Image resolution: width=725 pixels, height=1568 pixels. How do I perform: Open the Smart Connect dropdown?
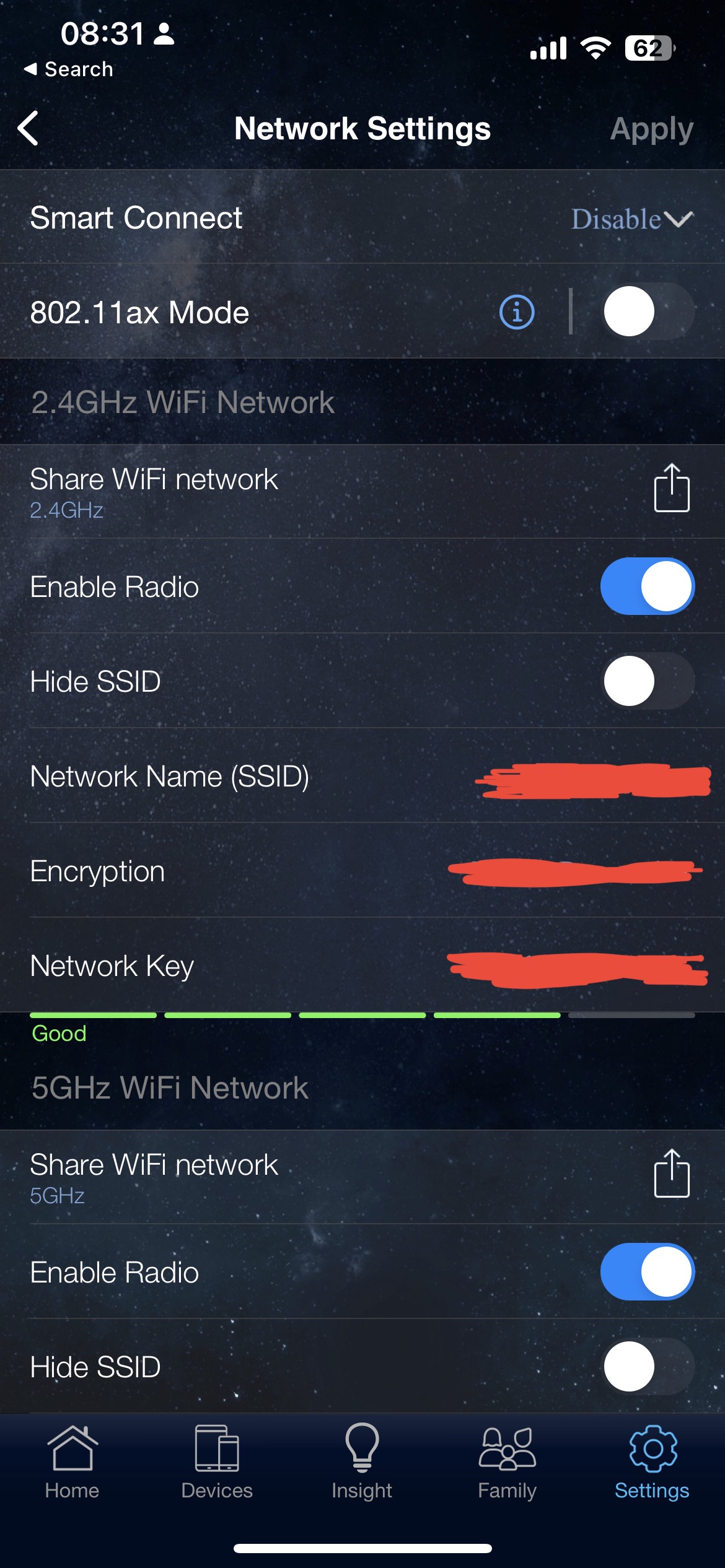point(632,219)
